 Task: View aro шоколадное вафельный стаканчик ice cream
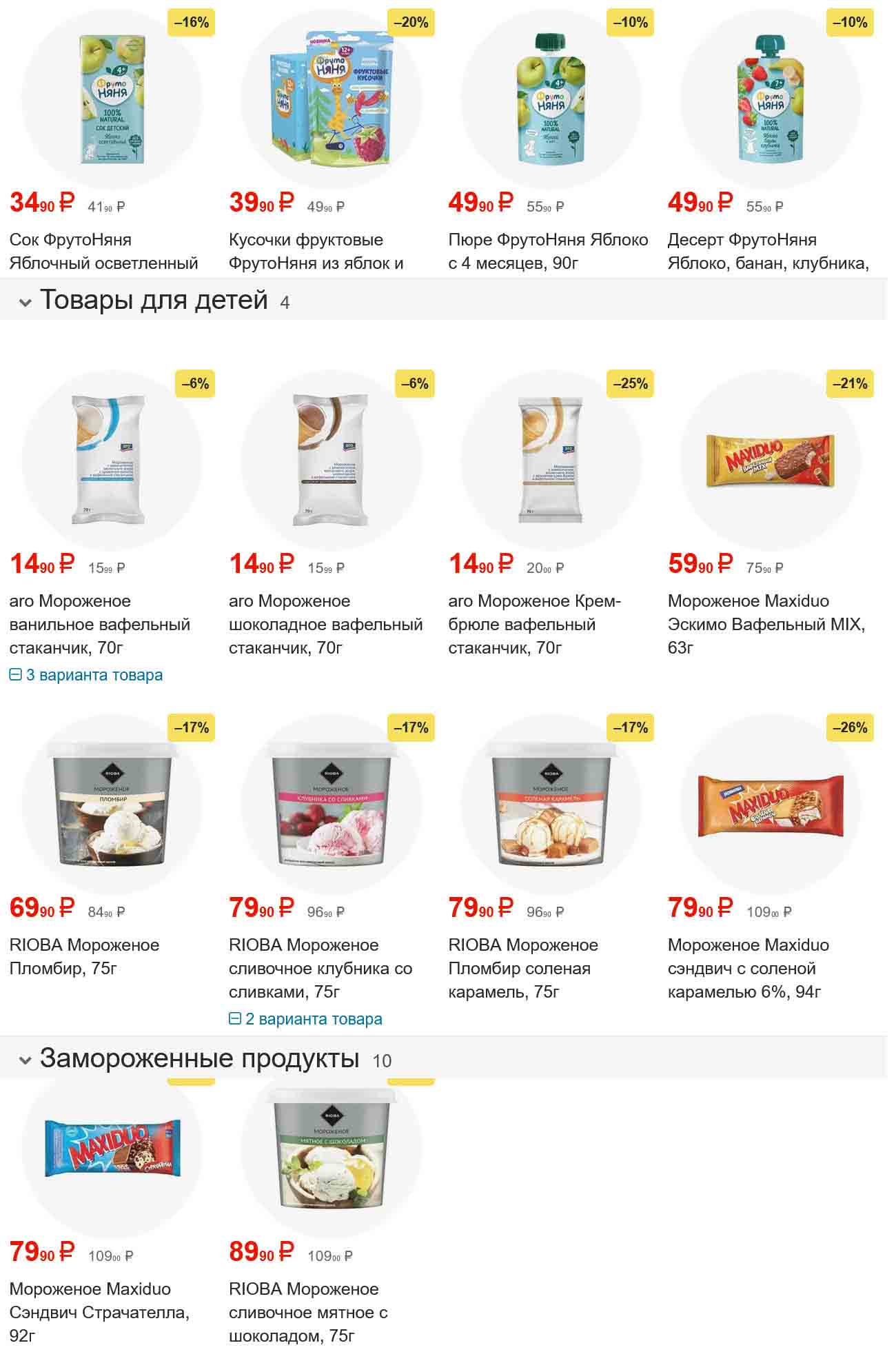coord(325,624)
